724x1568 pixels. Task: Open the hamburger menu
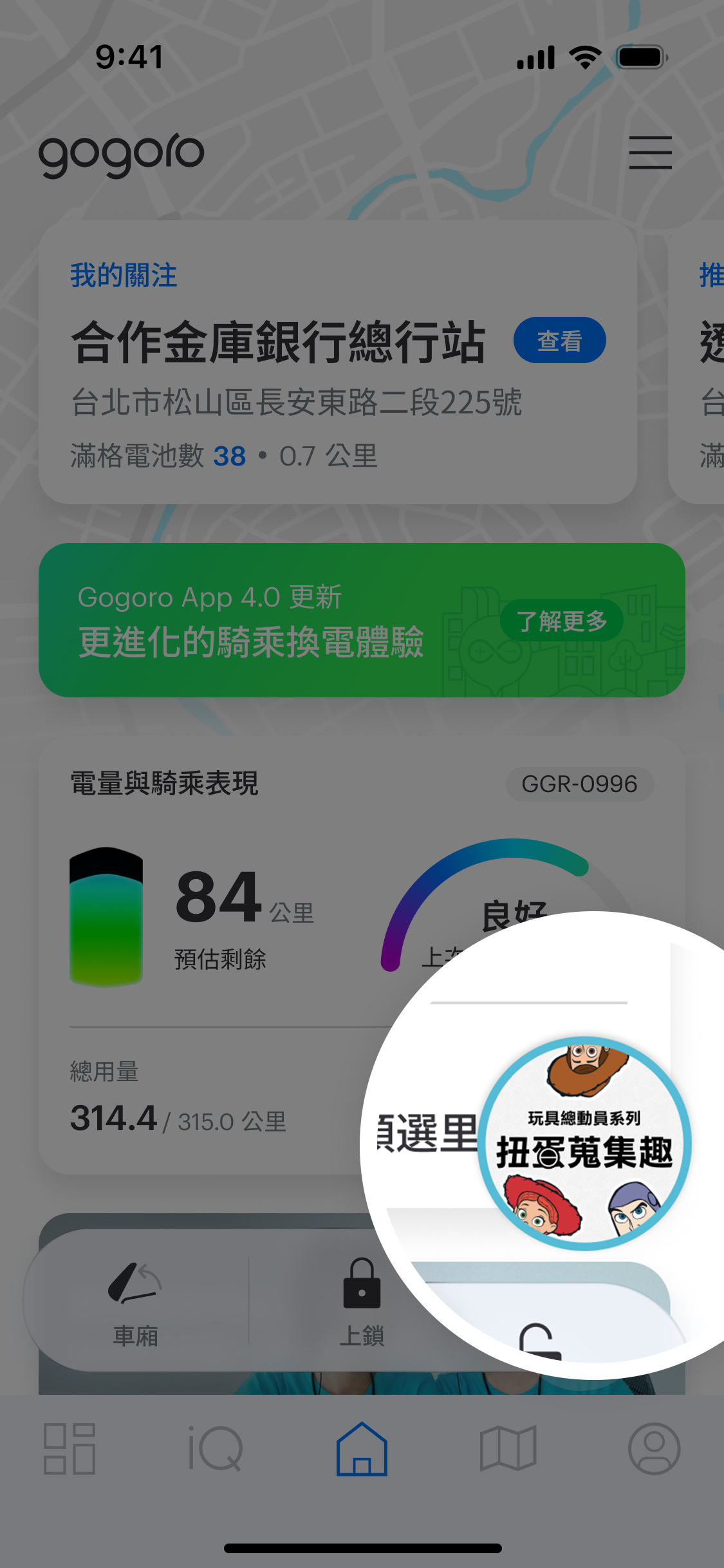pyautogui.click(x=650, y=153)
